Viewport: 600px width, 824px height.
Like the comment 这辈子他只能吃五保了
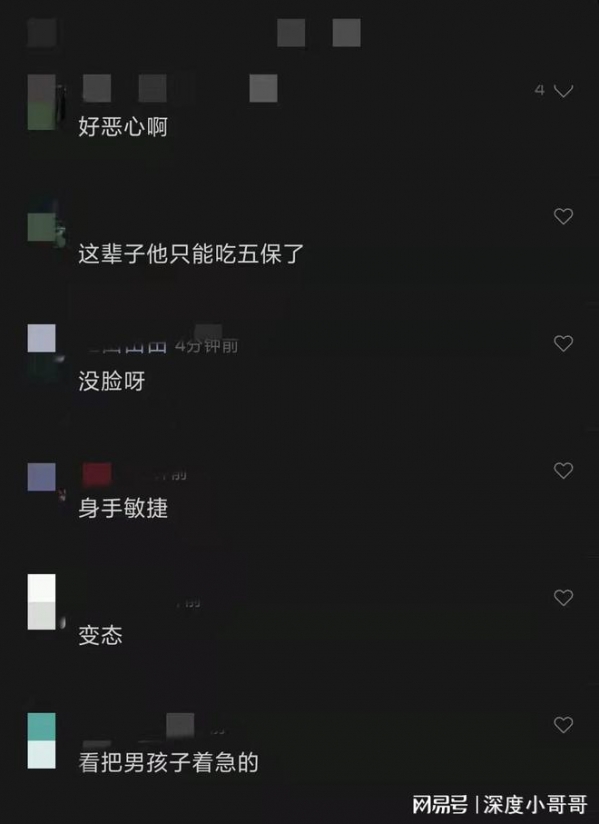pyautogui.click(x=563, y=216)
